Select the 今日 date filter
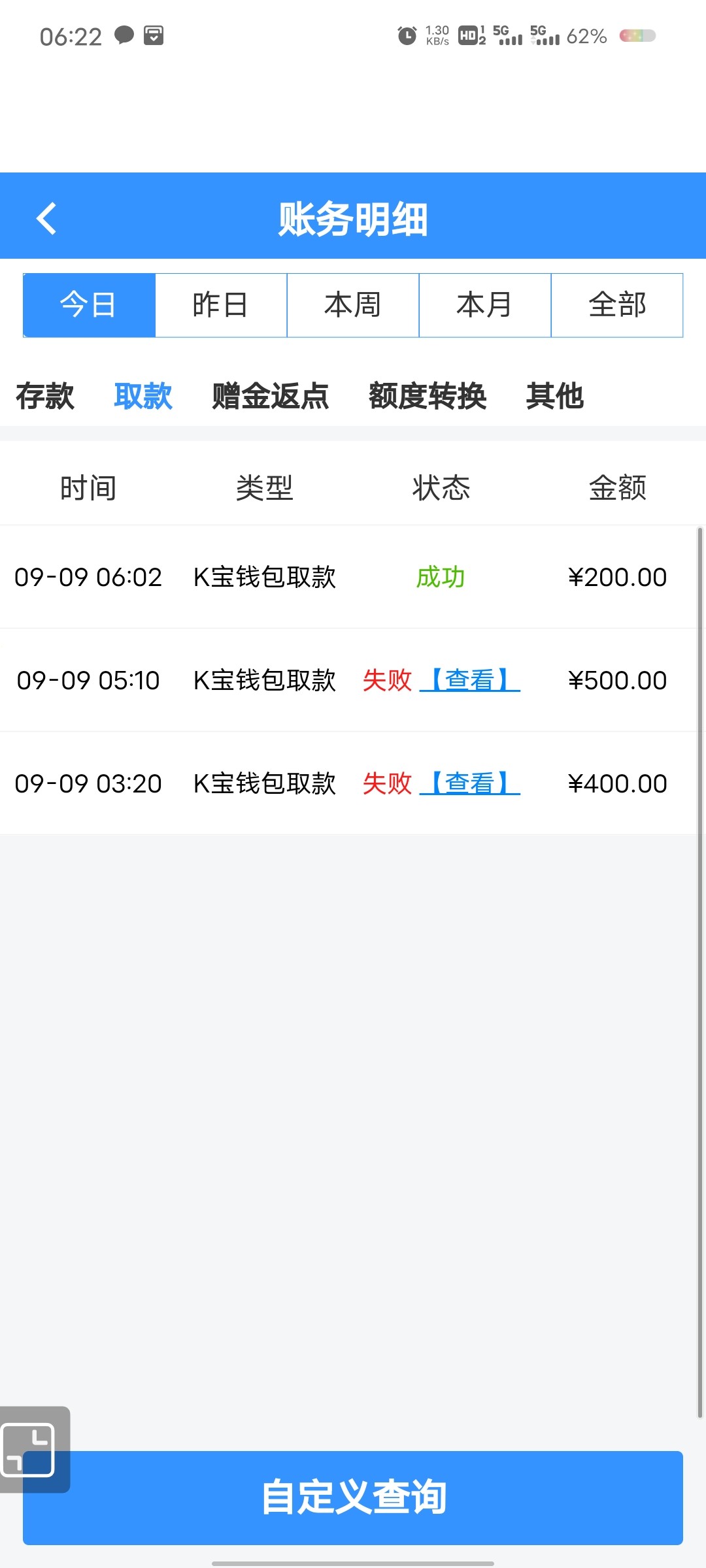Screen dimensions: 706x1568 point(89,305)
